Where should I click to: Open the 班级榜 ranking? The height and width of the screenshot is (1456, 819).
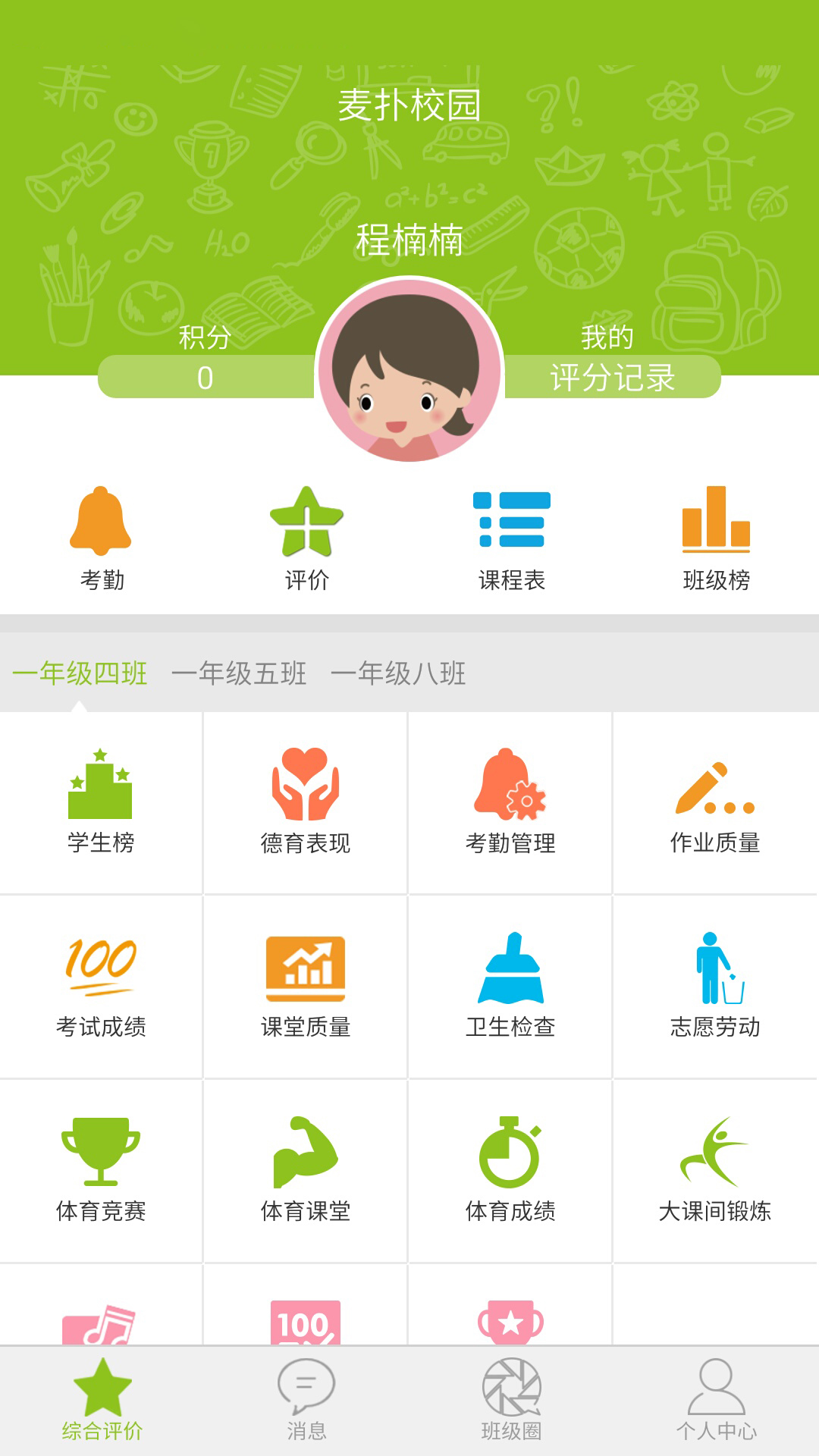(x=716, y=538)
